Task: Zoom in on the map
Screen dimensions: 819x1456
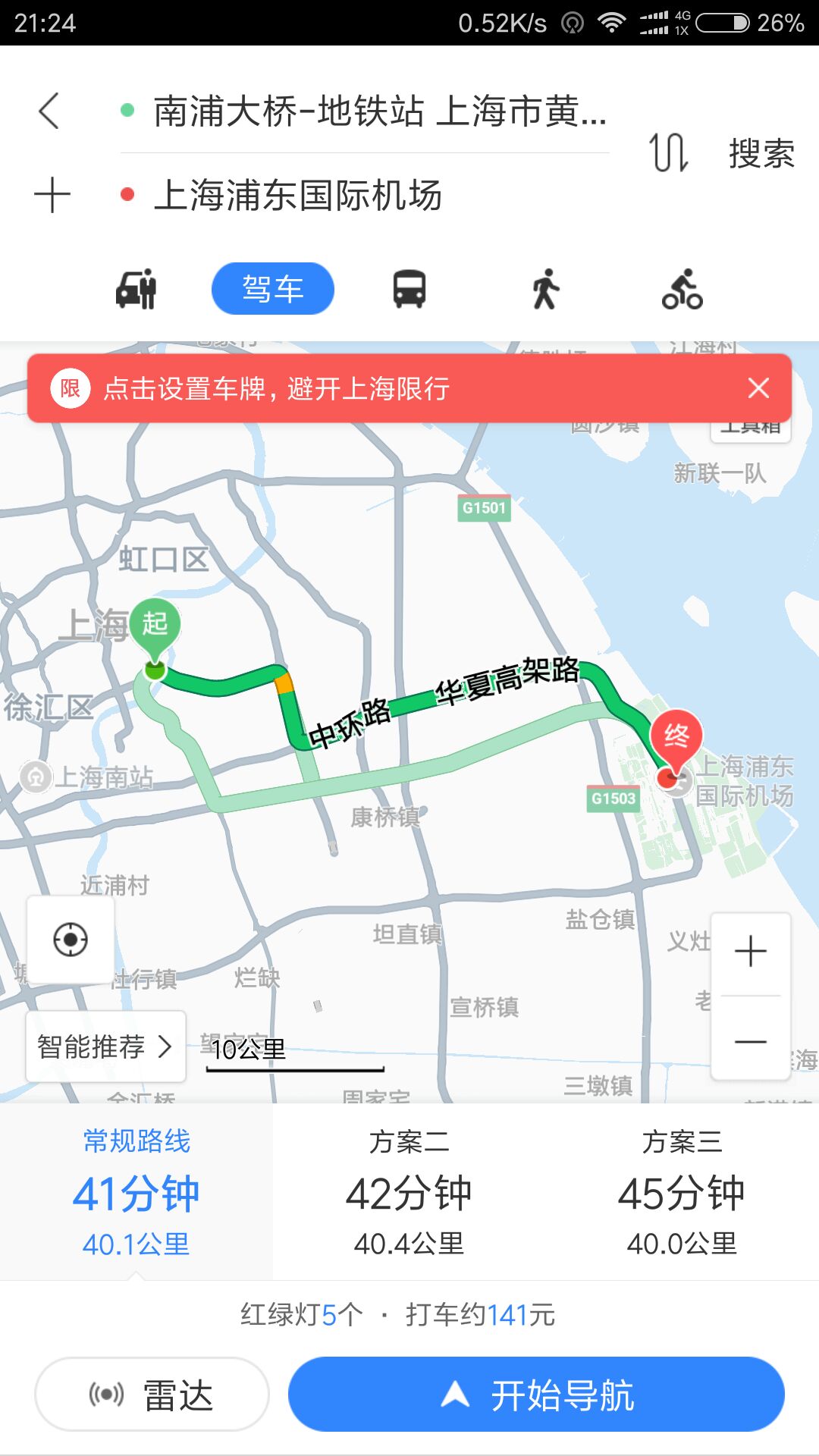Action: tap(751, 951)
